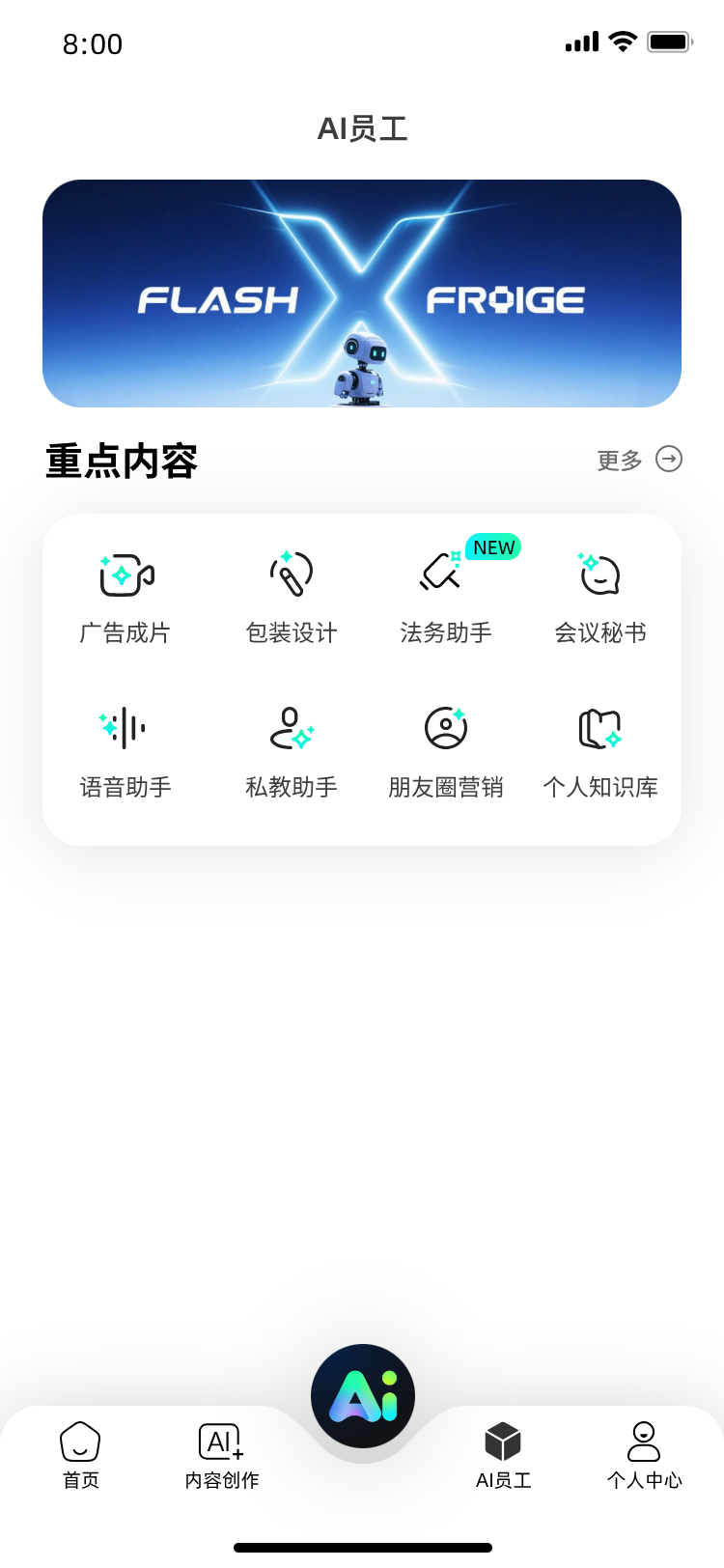Click the circular arrow next to 更多
Image resolution: width=724 pixels, height=1568 pixels.
tap(668, 460)
